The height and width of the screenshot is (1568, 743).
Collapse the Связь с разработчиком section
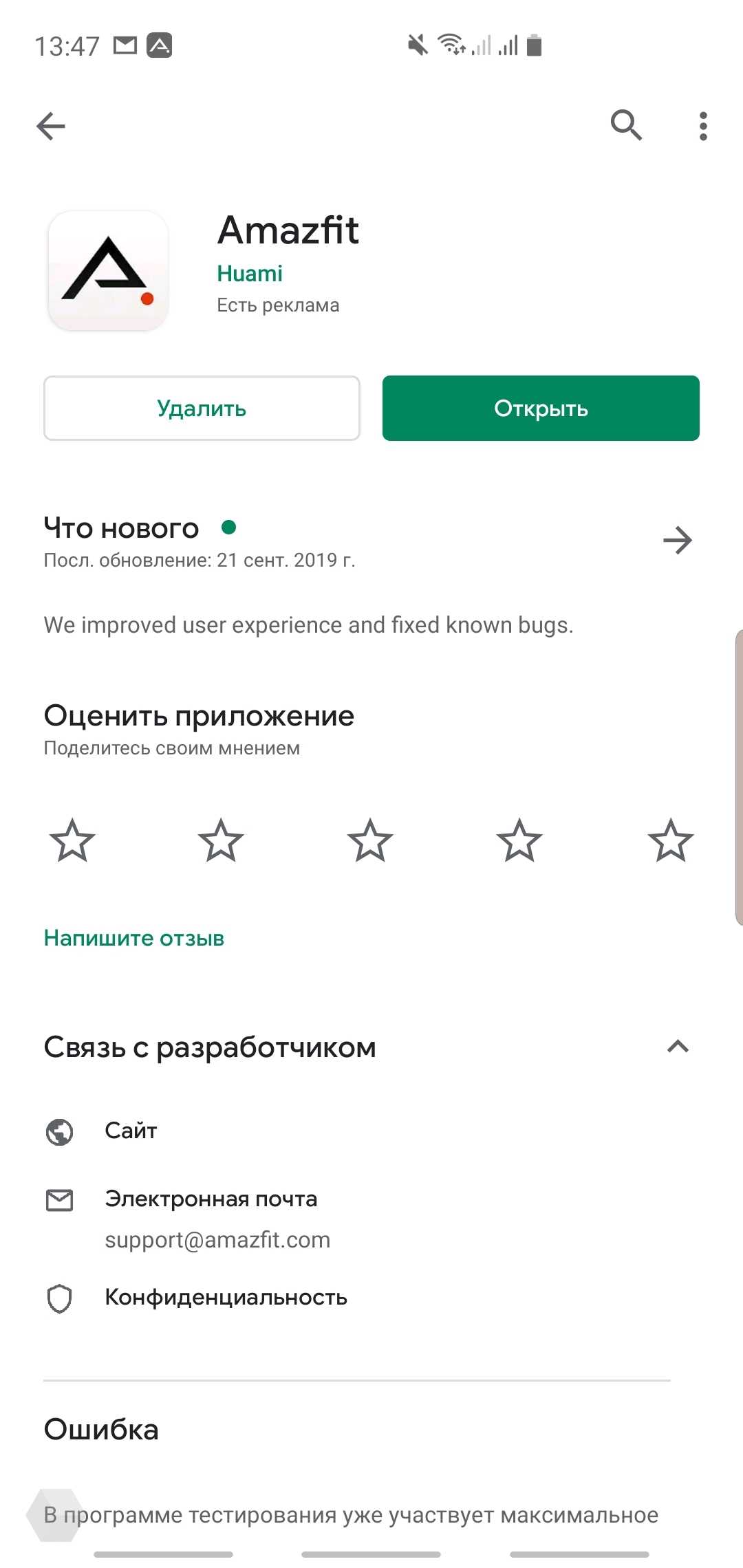[x=678, y=1047]
